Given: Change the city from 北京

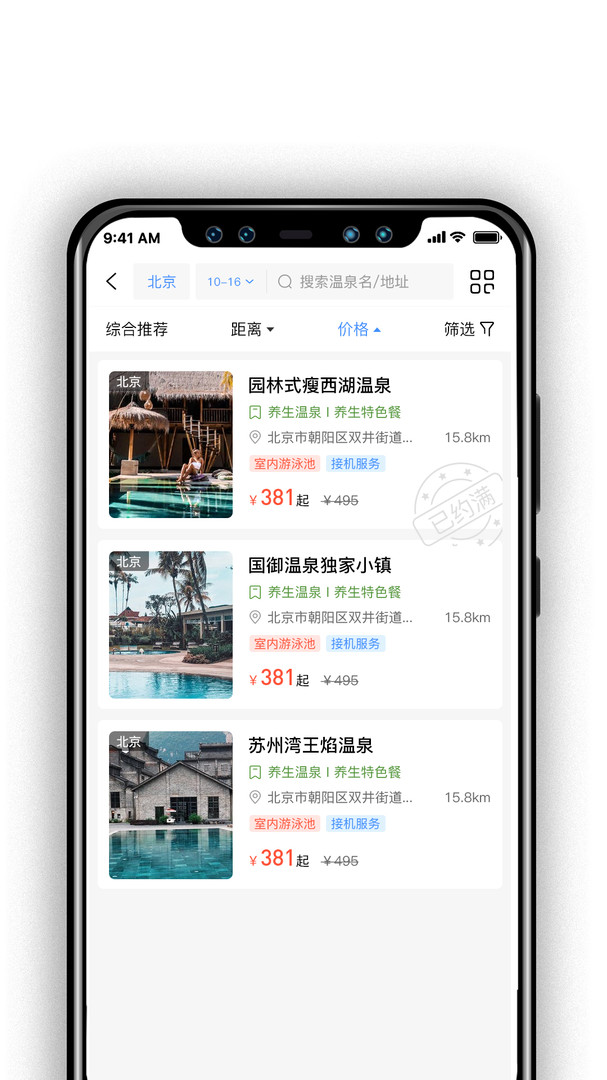Looking at the screenshot, I should (162, 282).
